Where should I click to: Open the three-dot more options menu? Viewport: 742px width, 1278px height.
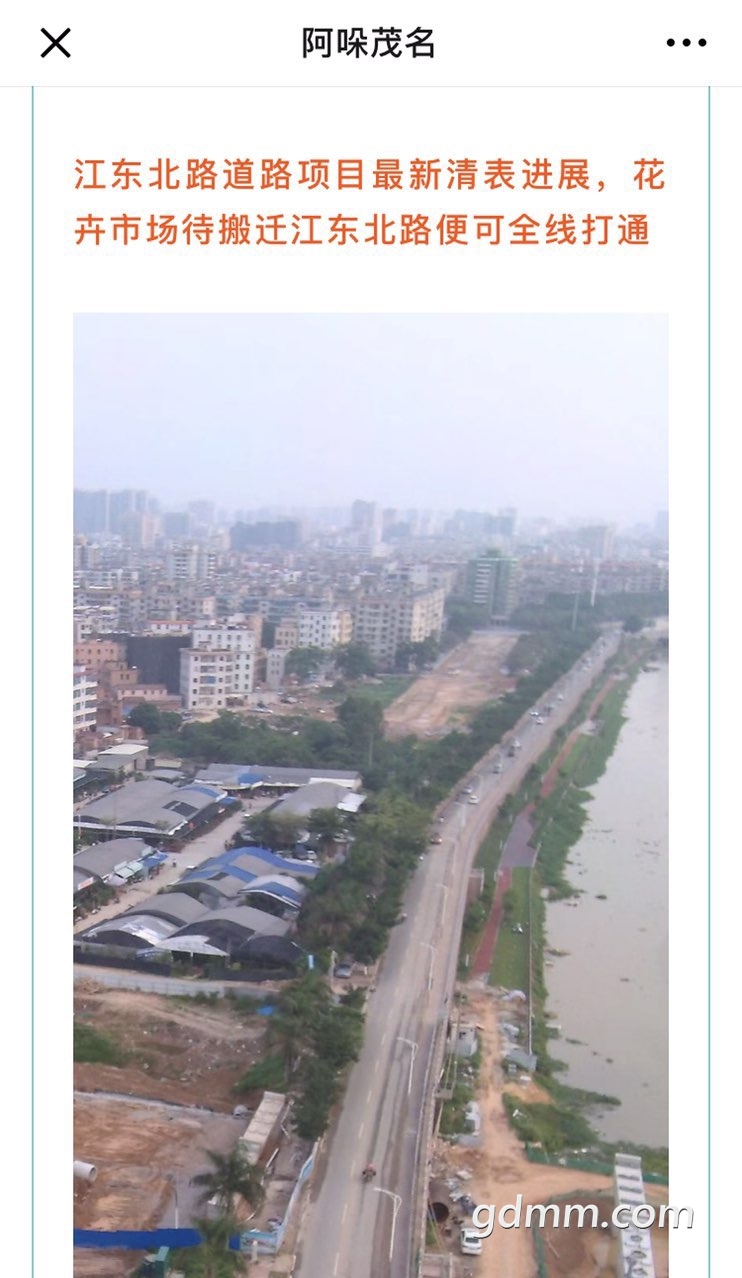(686, 43)
